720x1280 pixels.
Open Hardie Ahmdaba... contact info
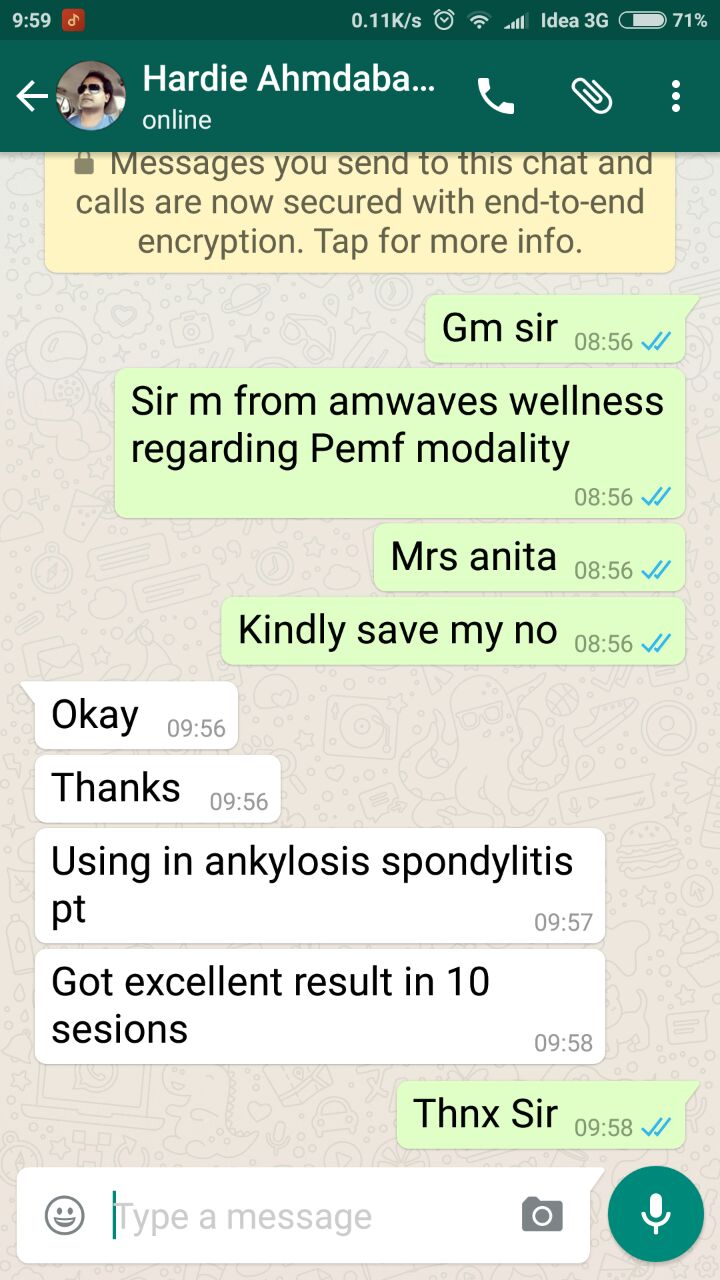tap(288, 97)
